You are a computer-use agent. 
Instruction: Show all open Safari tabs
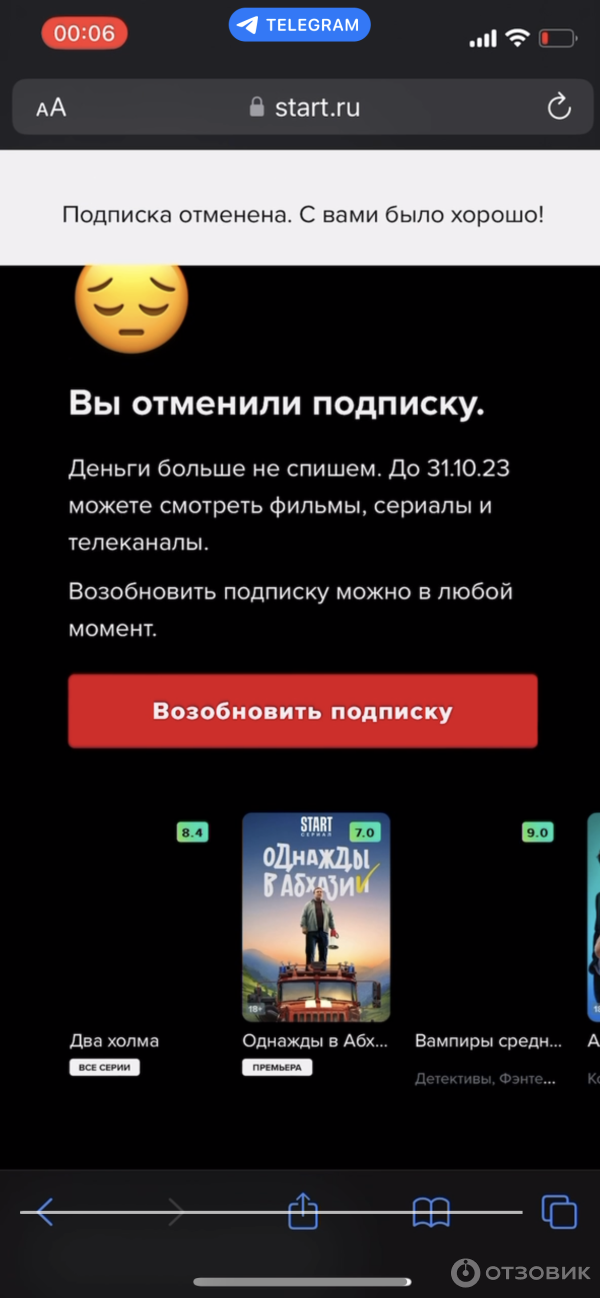tap(559, 1212)
